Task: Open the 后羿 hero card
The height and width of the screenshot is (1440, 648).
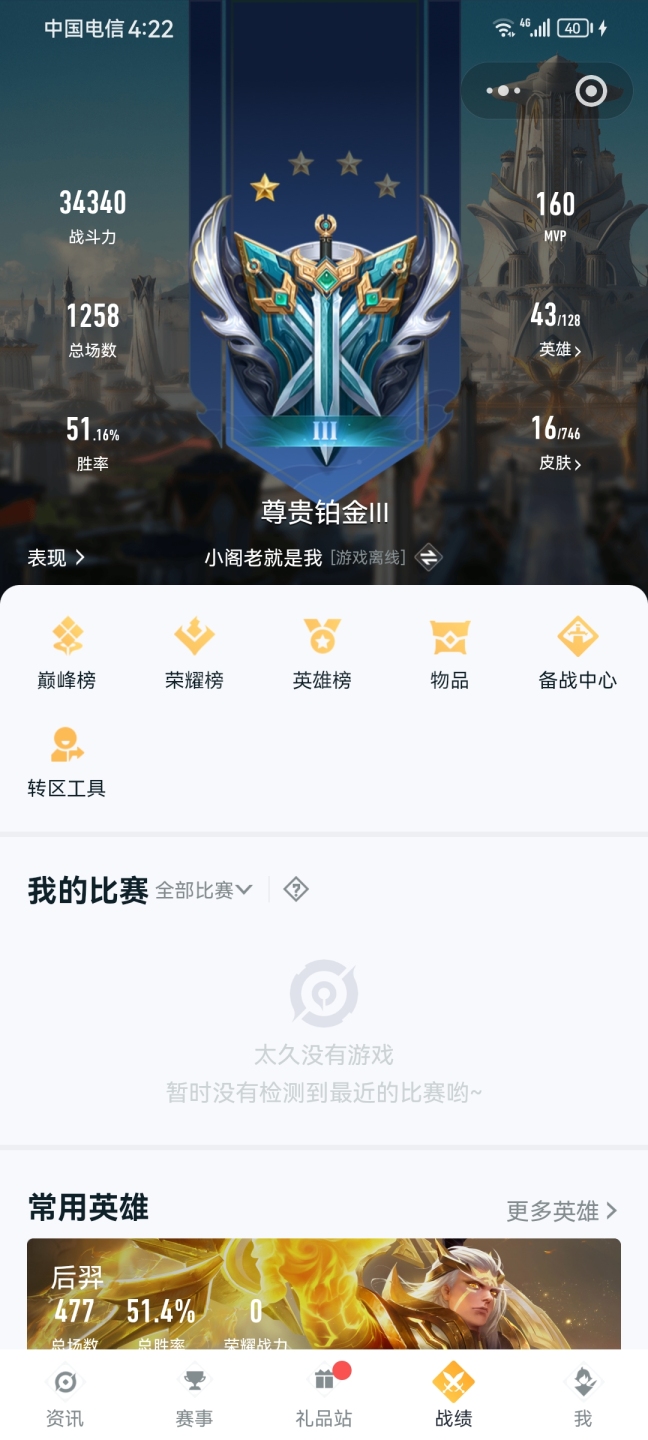Action: click(x=324, y=1294)
